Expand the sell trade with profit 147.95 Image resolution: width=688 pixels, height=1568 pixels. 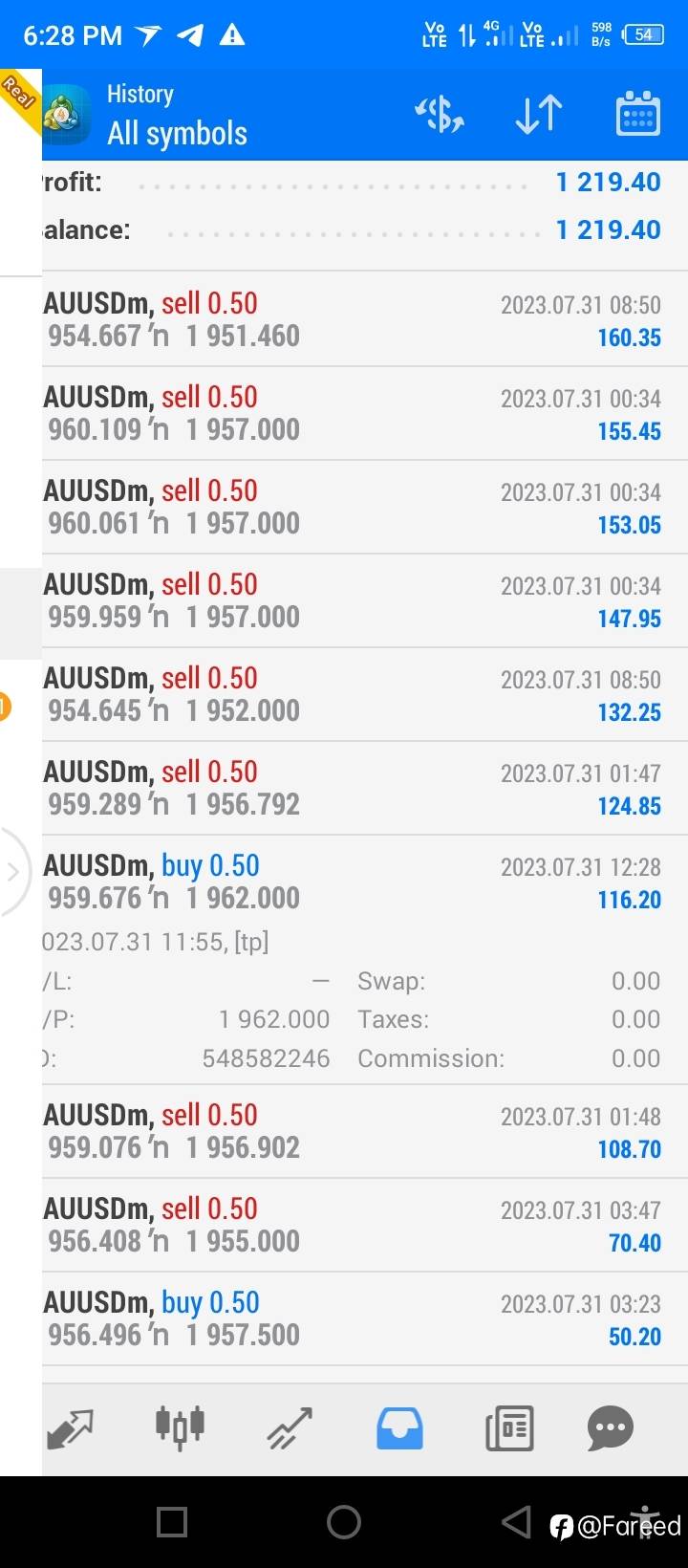tap(365, 600)
